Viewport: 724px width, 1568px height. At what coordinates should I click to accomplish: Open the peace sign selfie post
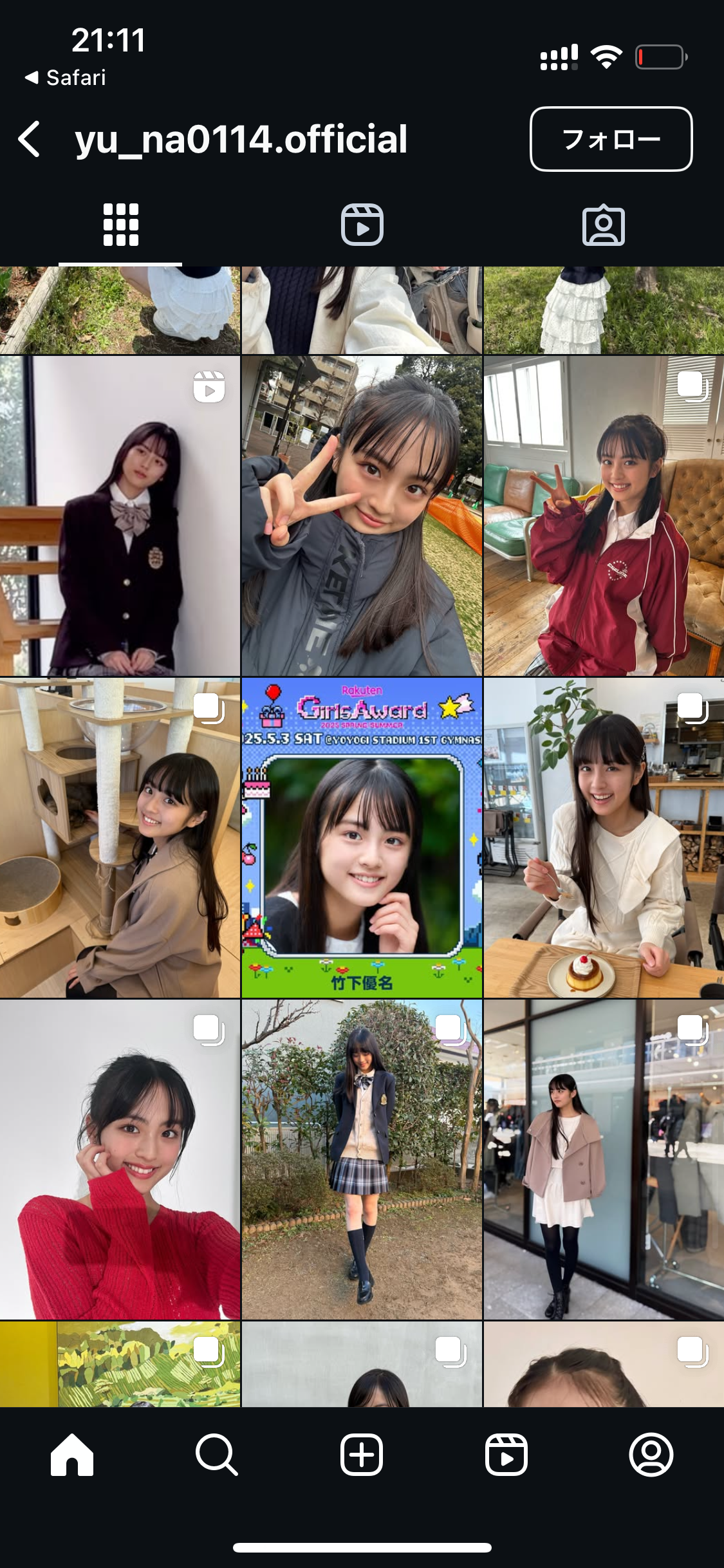(x=362, y=516)
